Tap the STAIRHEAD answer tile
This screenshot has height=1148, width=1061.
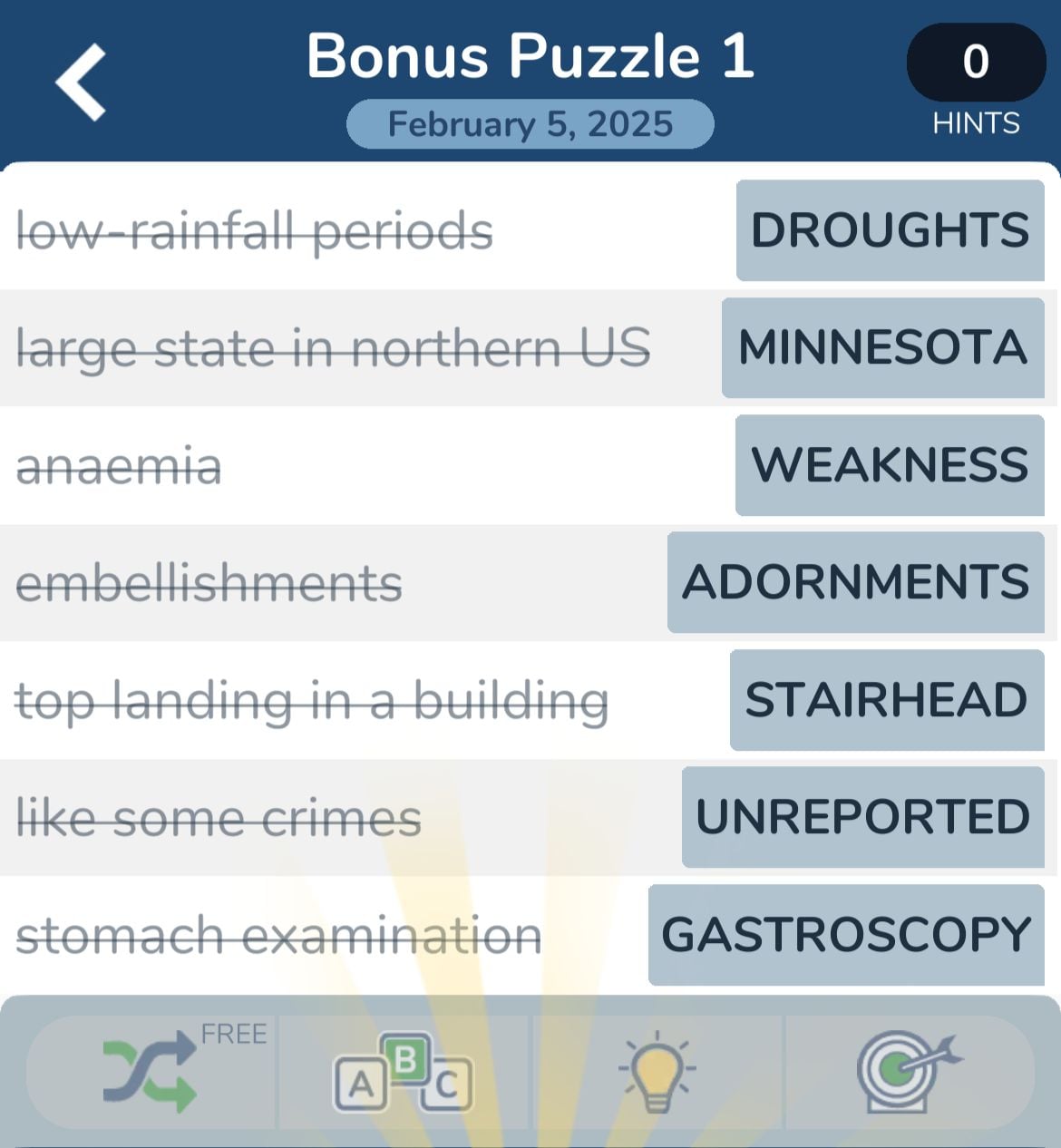[886, 700]
